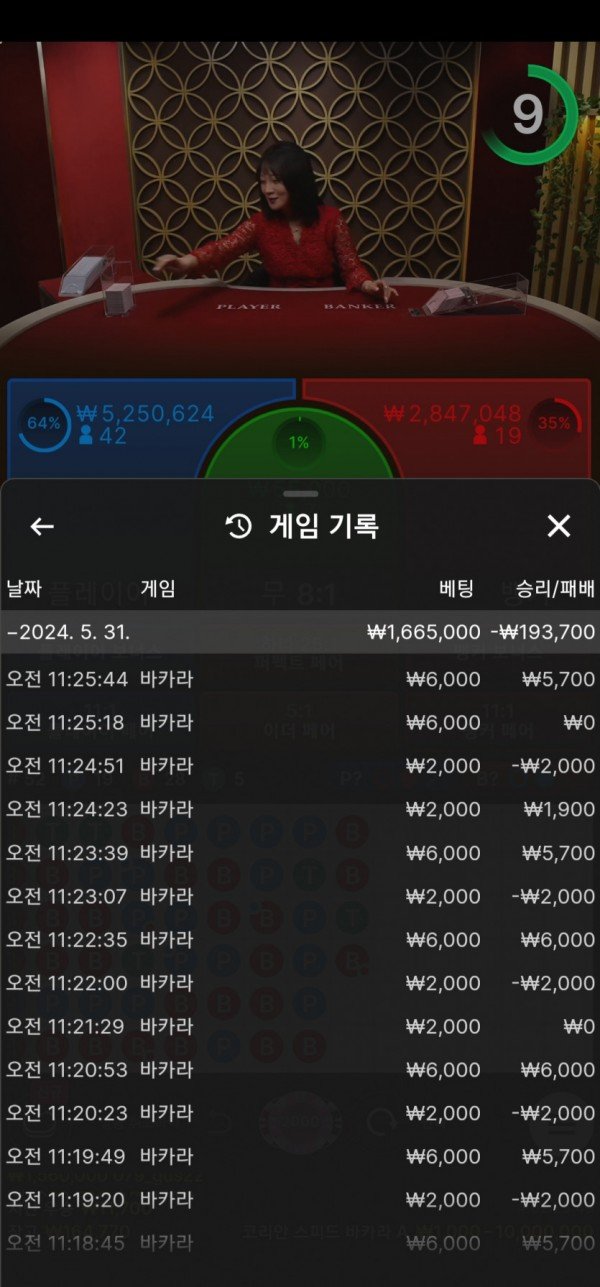View details of the 11:24:23 round
Image resolution: width=600 pixels, height=1287 pixels.
coord(300,809)
